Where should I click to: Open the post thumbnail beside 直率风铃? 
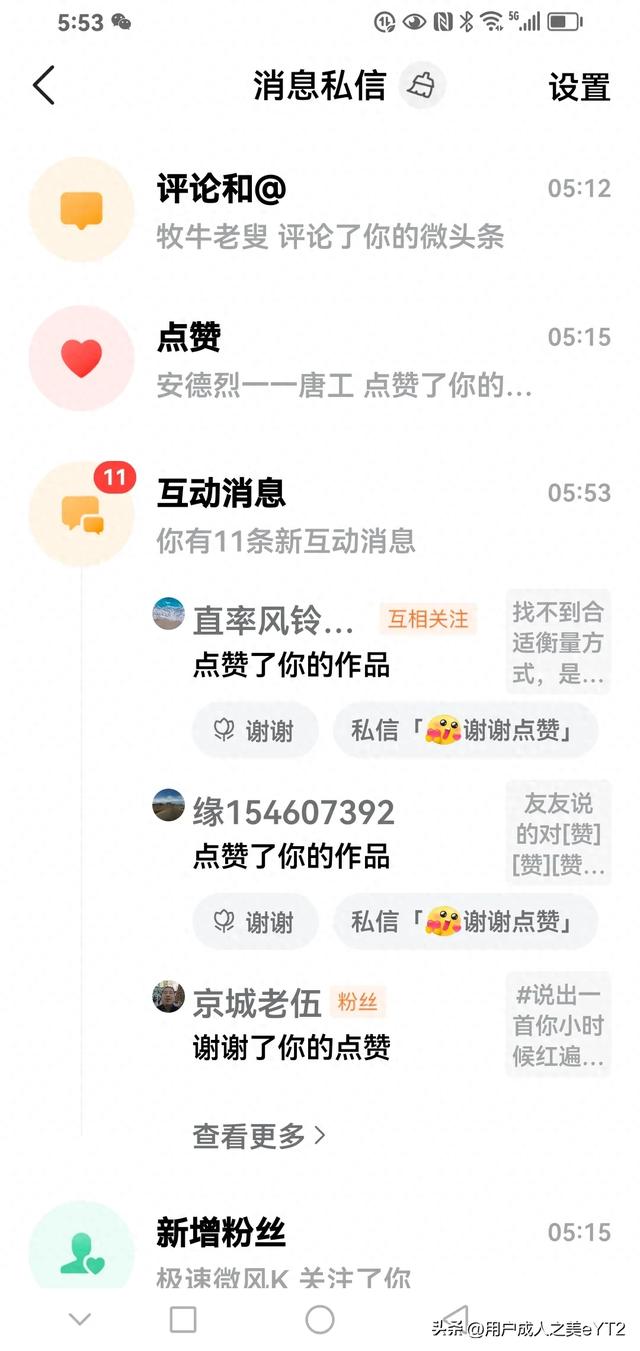[557, 641]
